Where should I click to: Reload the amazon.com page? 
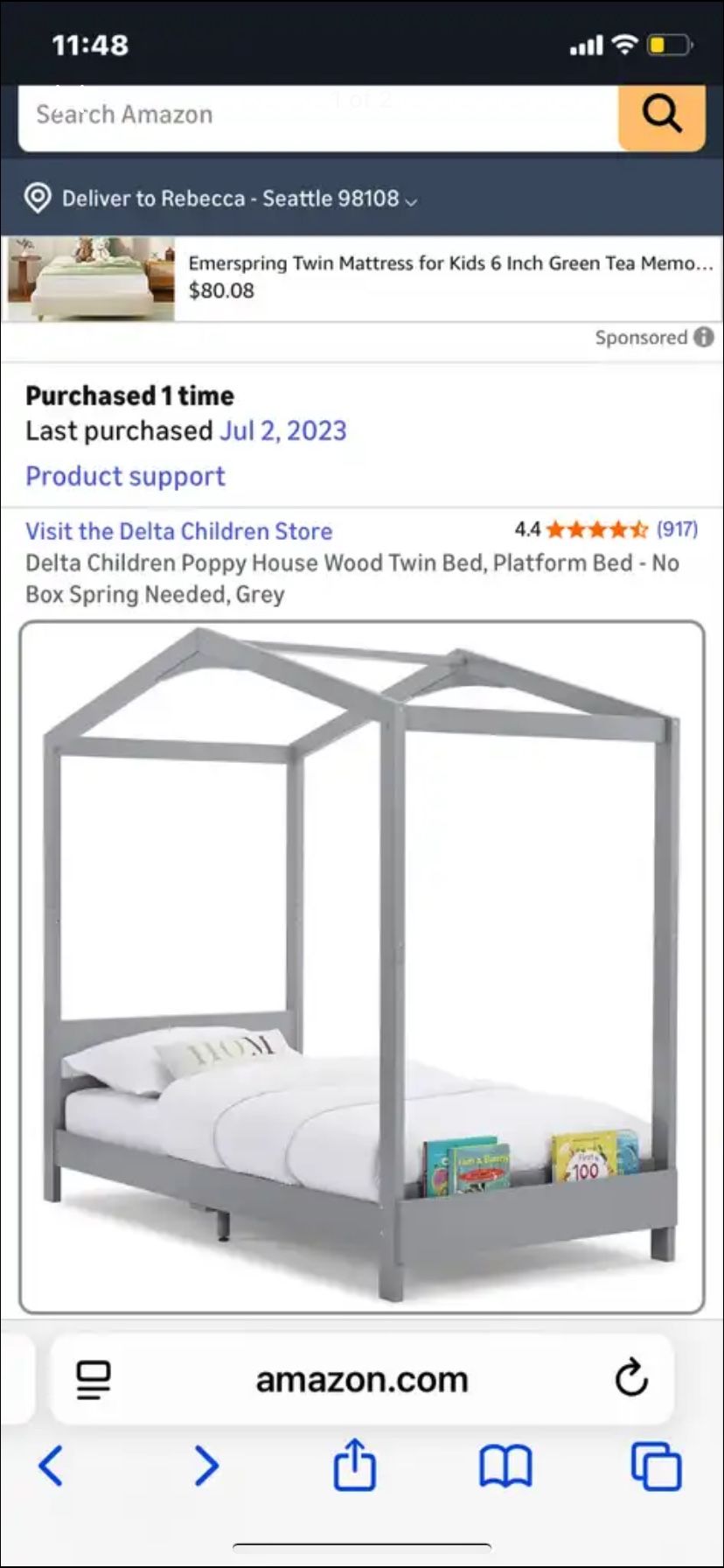tap(630, 1380)
